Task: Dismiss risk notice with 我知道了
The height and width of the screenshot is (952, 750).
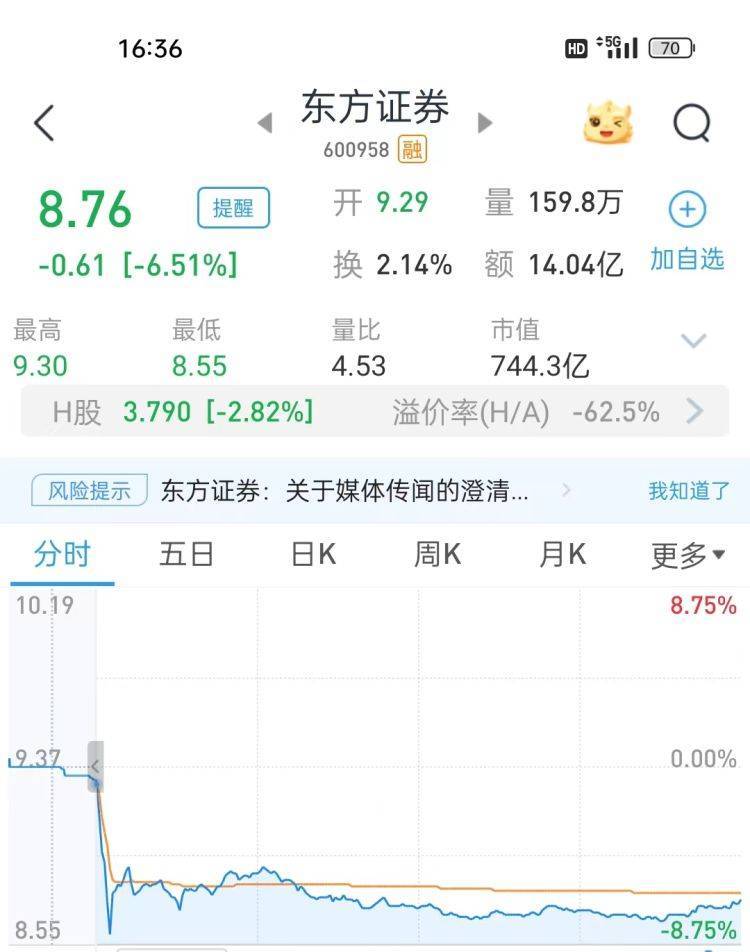Action: (x=689, y=491)
